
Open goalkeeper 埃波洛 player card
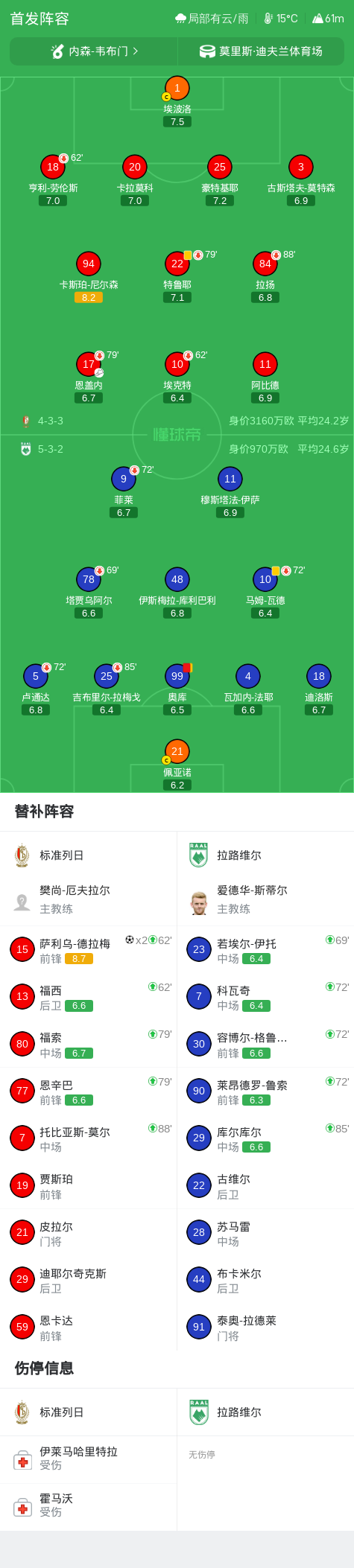click(x=177, y=101)
